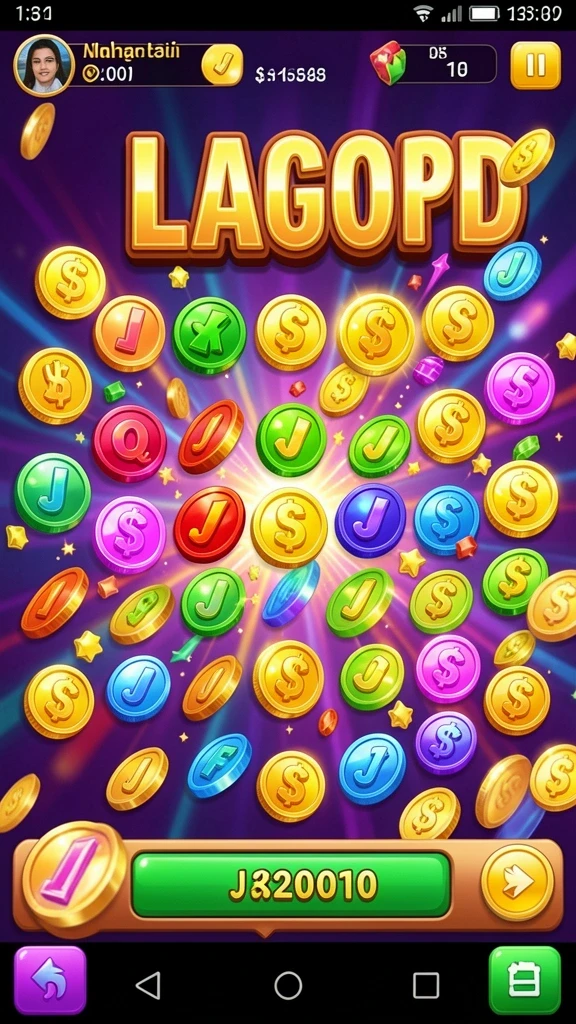Tap the green J820010 button
This screenshot has height=1024, width=576.
[291, 884]
